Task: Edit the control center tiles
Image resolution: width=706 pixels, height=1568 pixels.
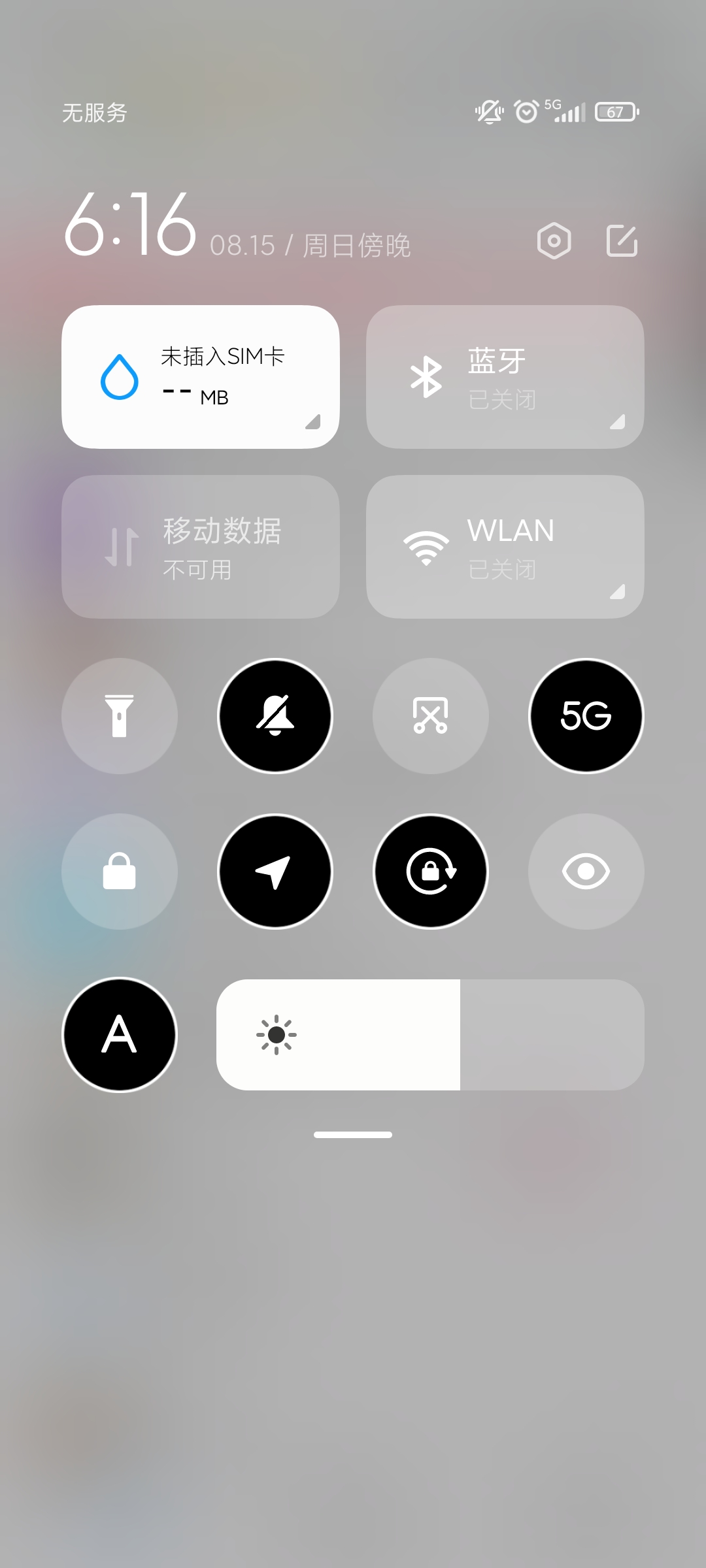Action: 622,240
